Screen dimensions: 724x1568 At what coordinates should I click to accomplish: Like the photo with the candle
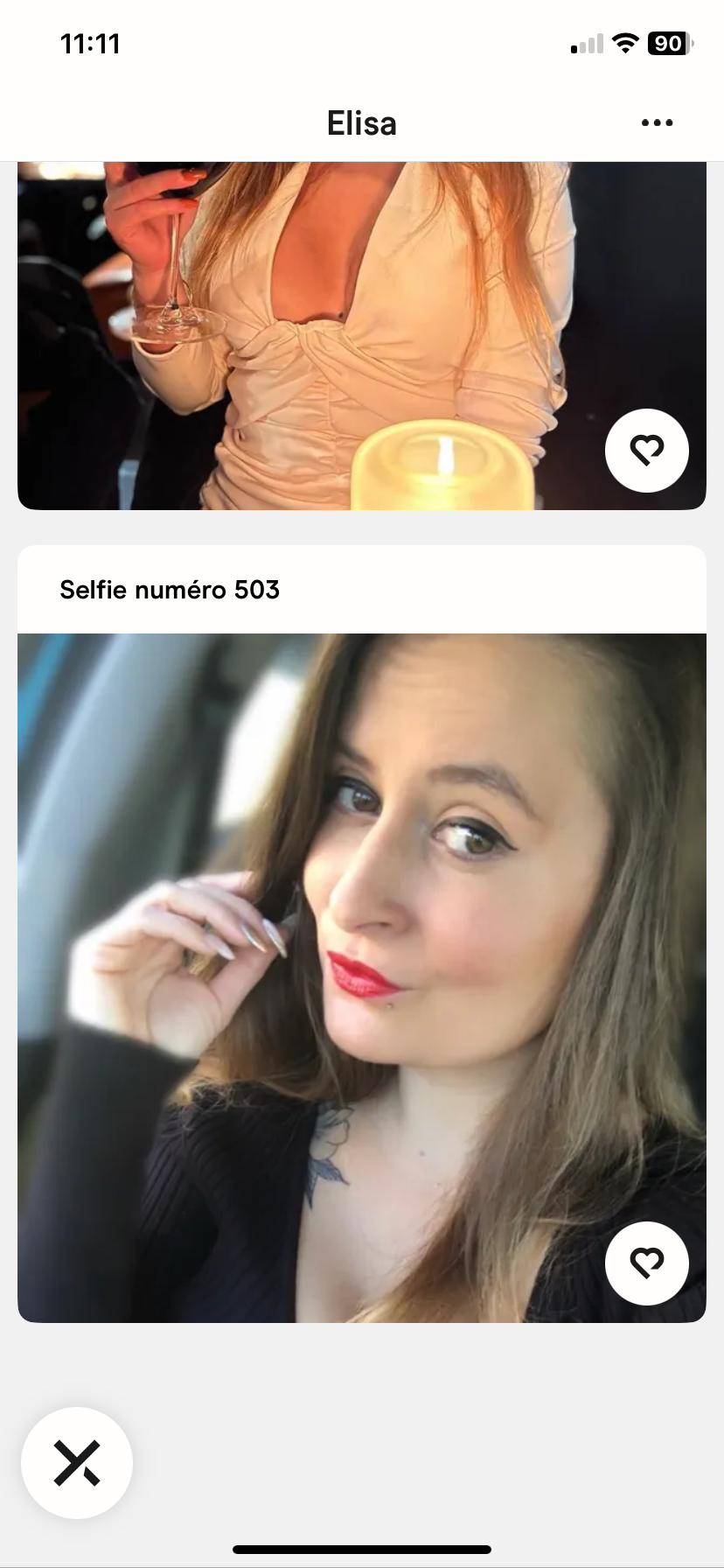tap(647, 451)
